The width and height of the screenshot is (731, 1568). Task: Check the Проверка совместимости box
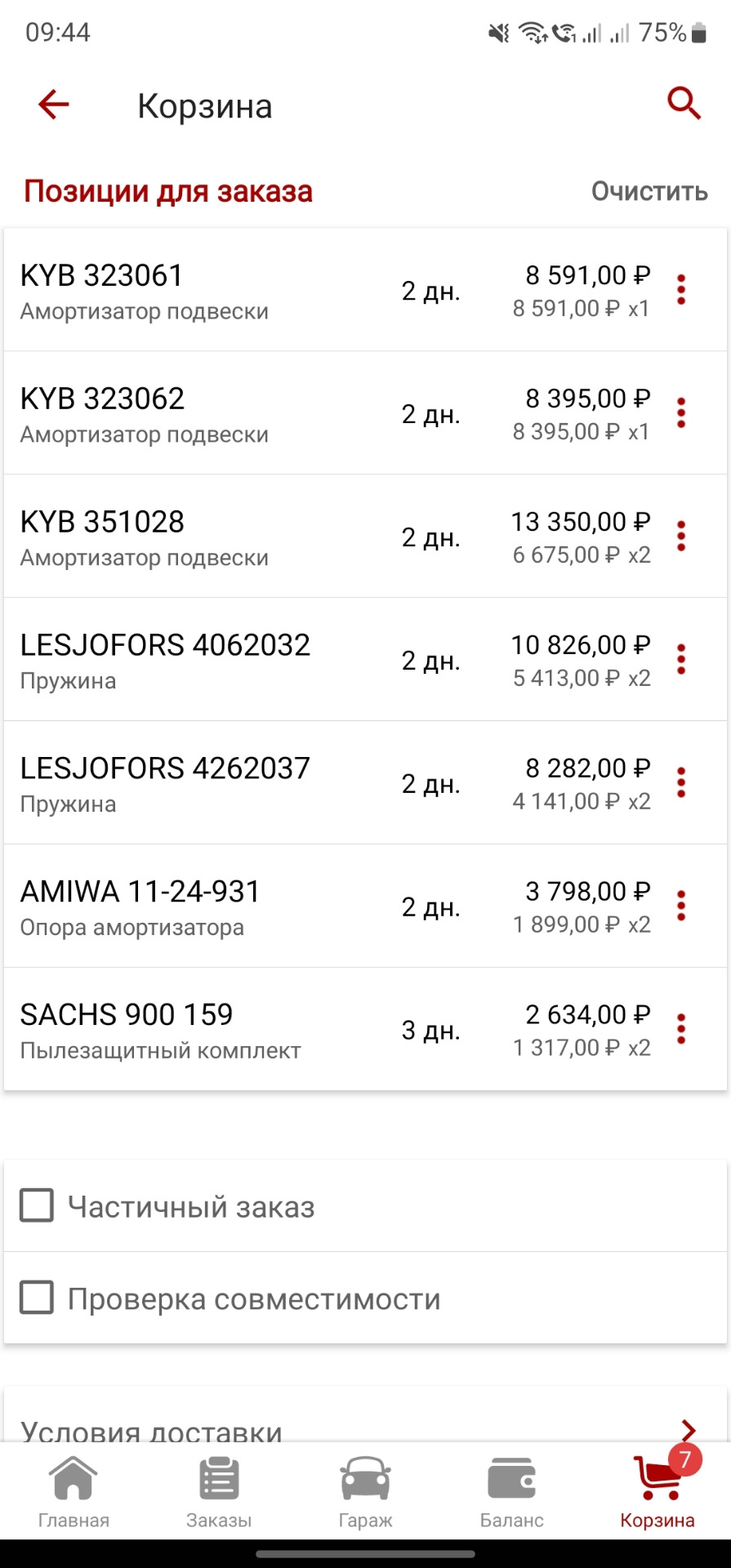point(37,1298)
